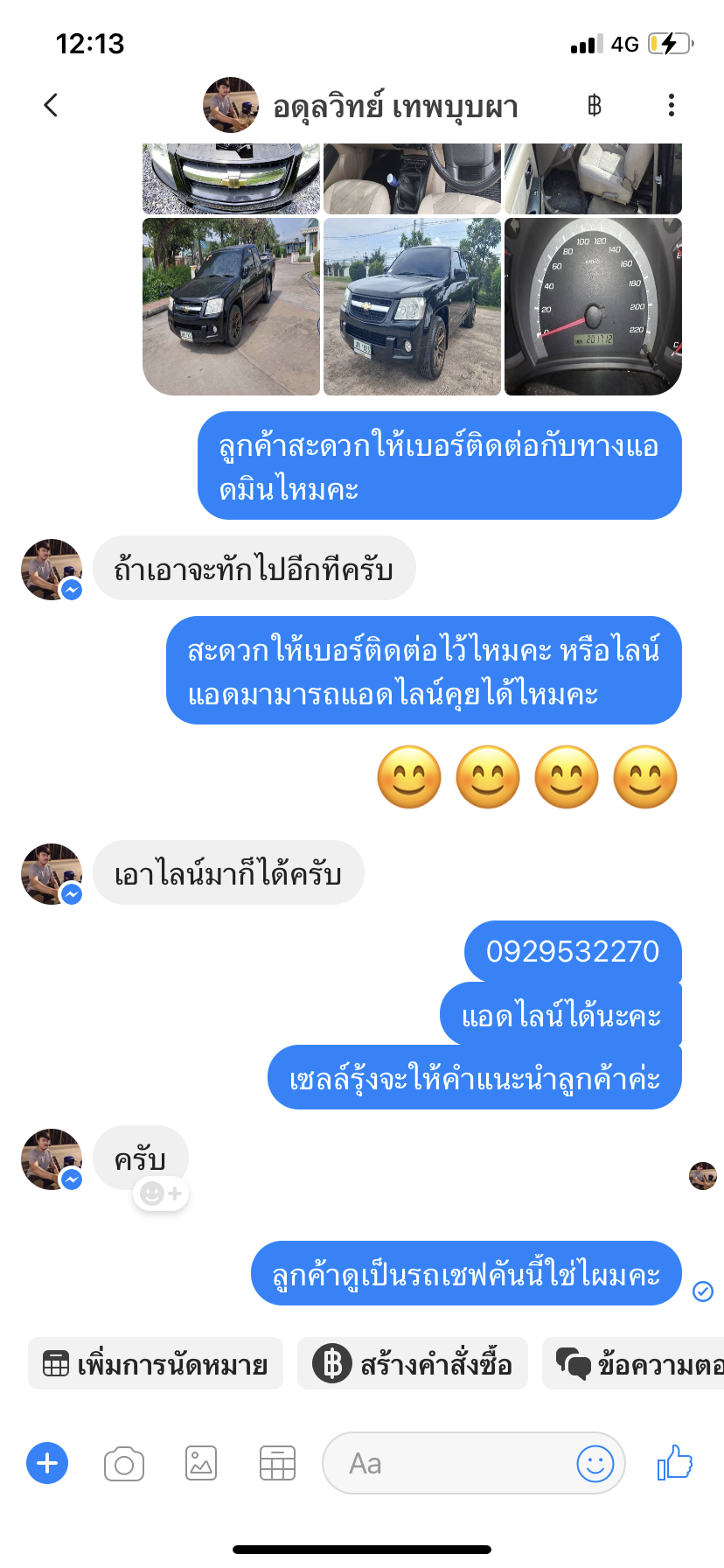Open the baht payment icon in header
This screenshot has height=1568, width=724.
(595, 106)
